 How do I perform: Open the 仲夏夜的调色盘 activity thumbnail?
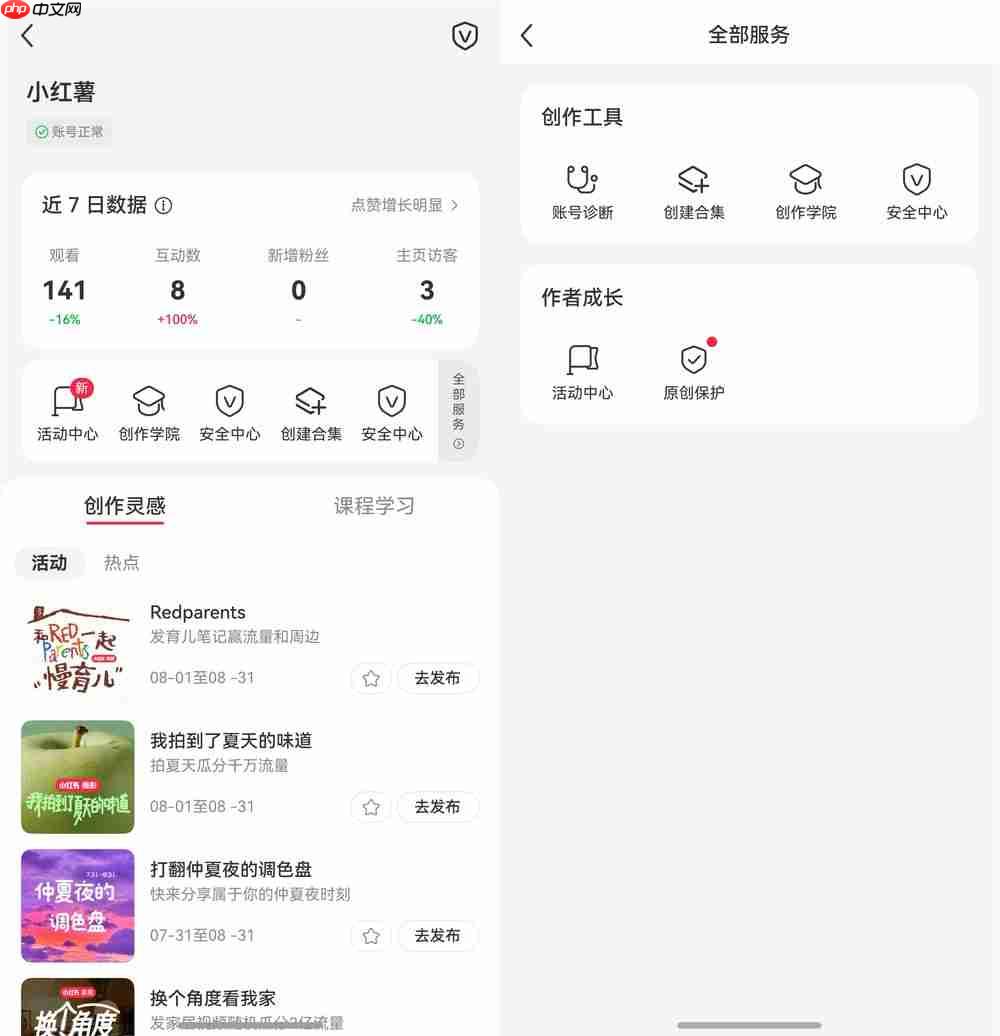click(77, 906)
